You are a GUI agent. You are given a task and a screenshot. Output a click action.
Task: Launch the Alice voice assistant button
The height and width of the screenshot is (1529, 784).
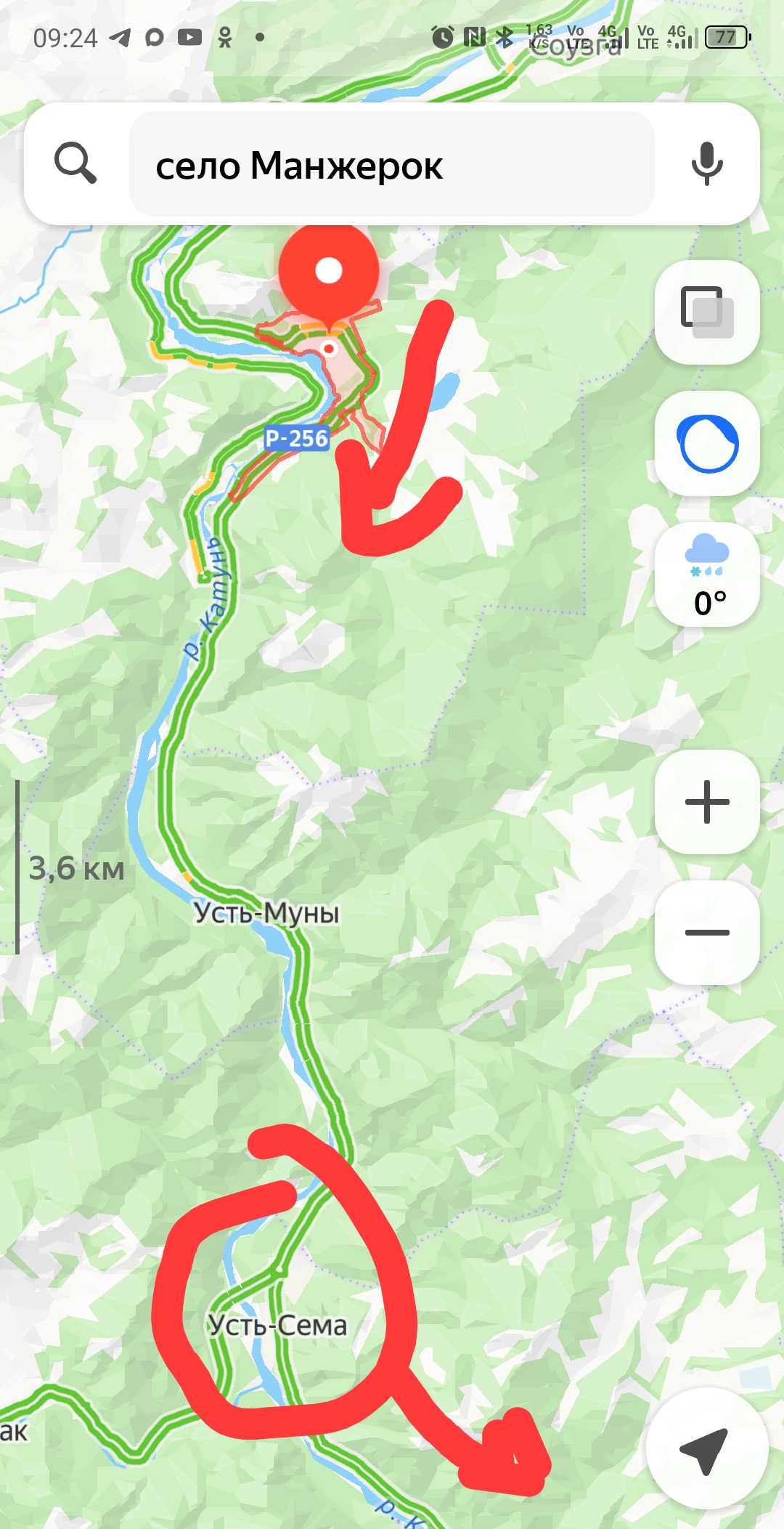click(x=707, y=443)
